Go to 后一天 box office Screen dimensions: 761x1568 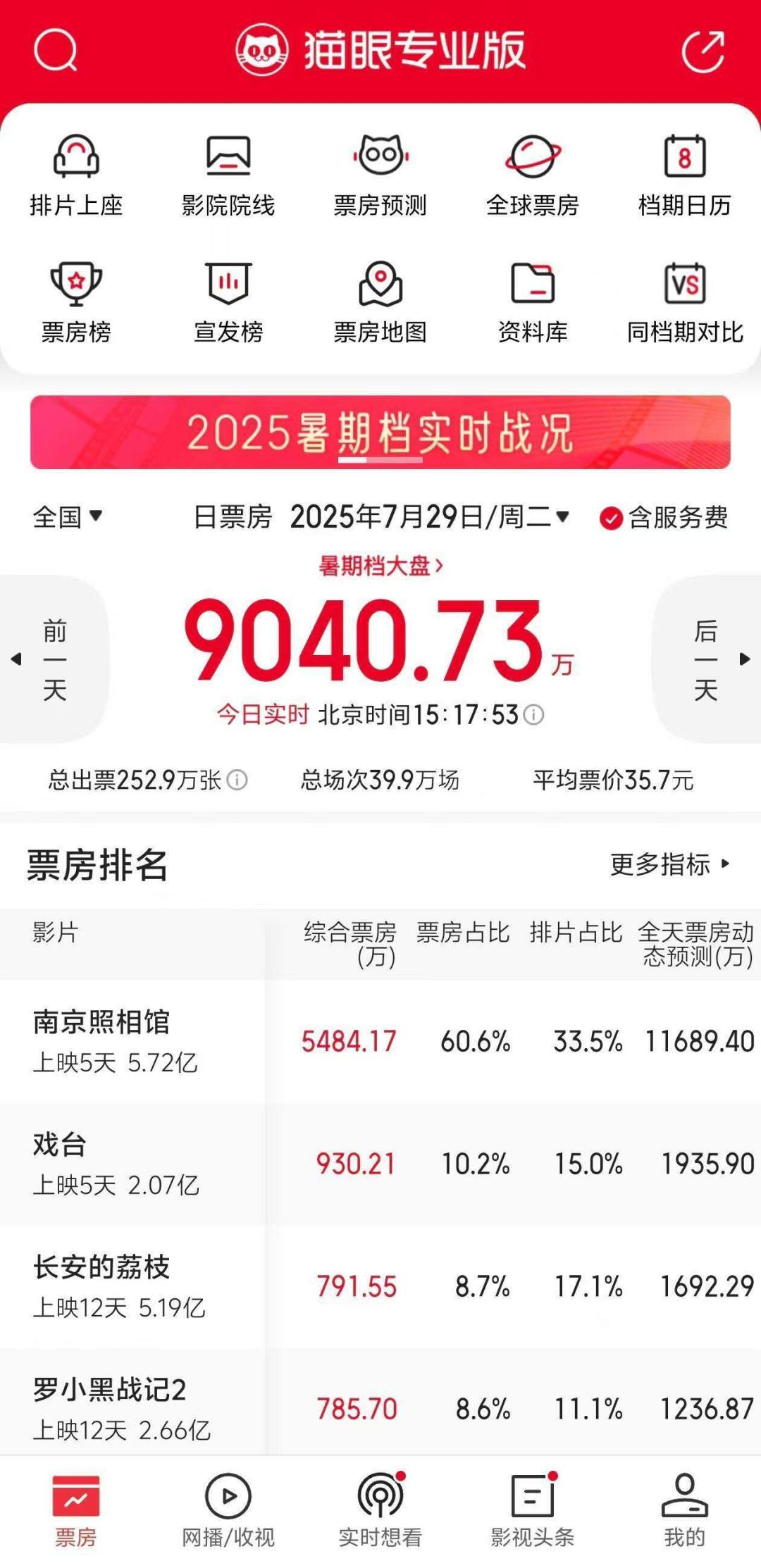(x=706, y=659)
